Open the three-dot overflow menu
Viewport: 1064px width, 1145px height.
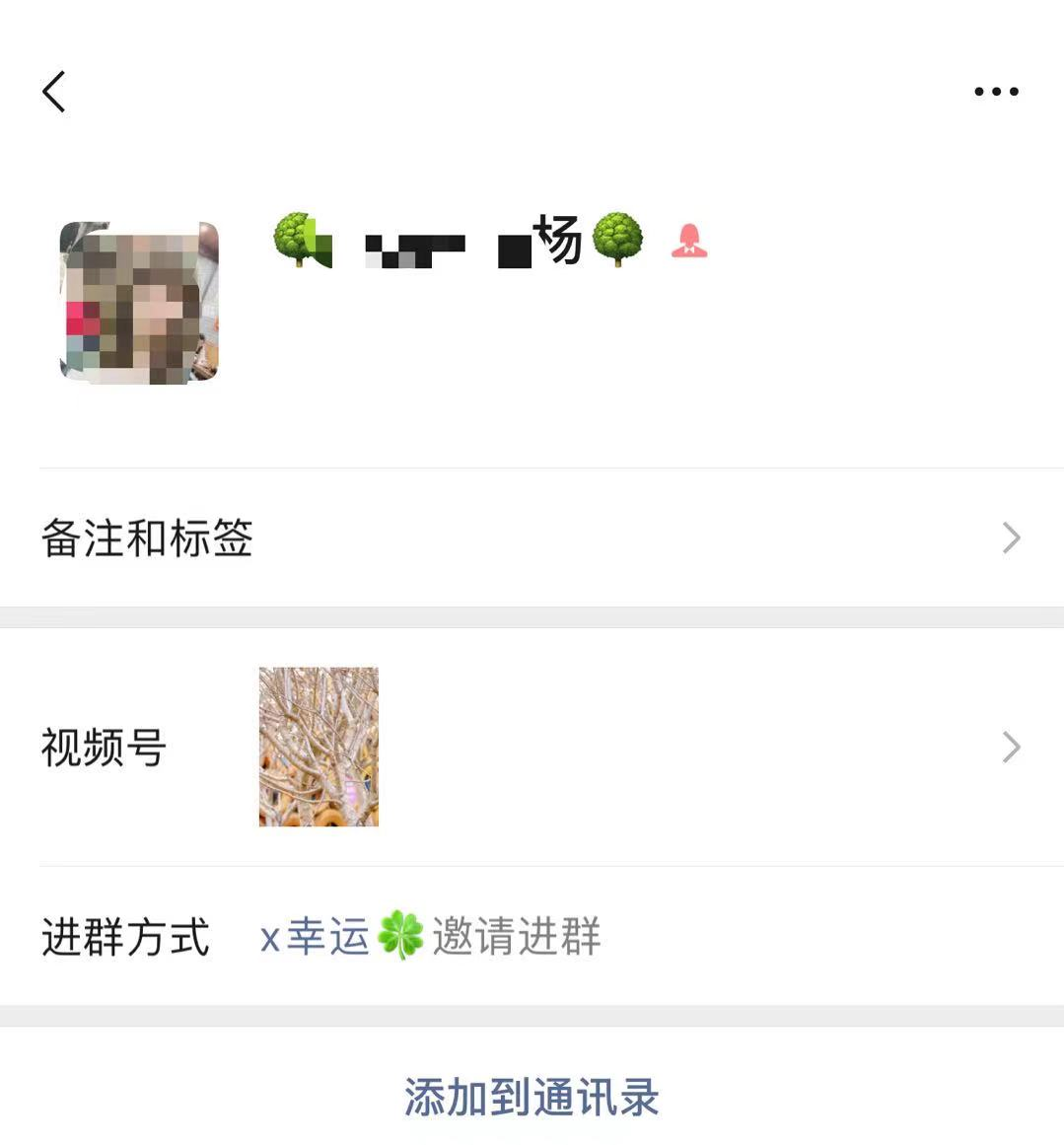point(996,92)
